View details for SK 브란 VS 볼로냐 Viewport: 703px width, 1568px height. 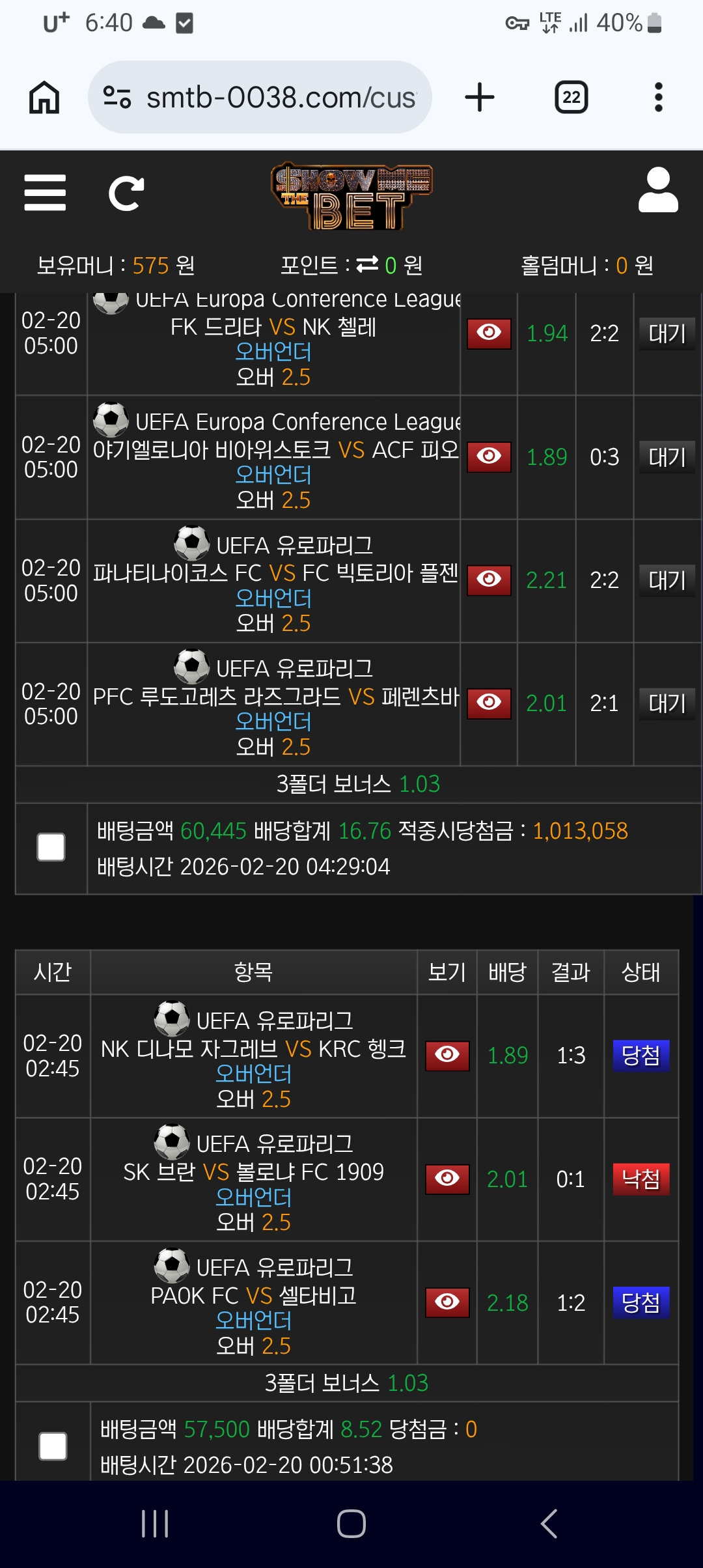(447, 1179)
